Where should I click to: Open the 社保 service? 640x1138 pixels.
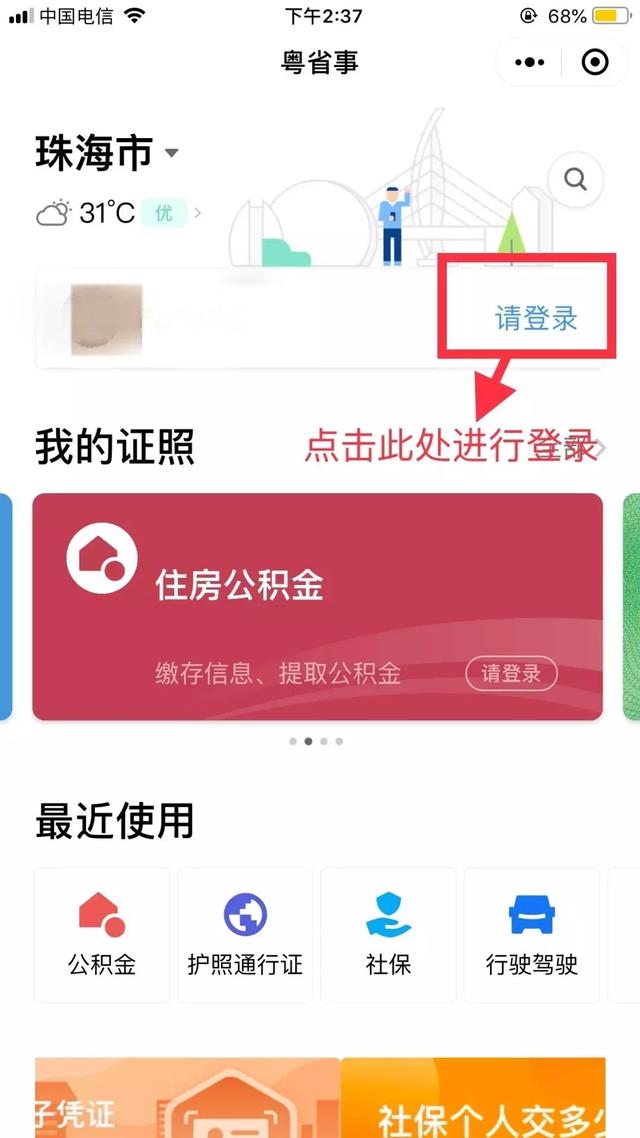point(388,935)
